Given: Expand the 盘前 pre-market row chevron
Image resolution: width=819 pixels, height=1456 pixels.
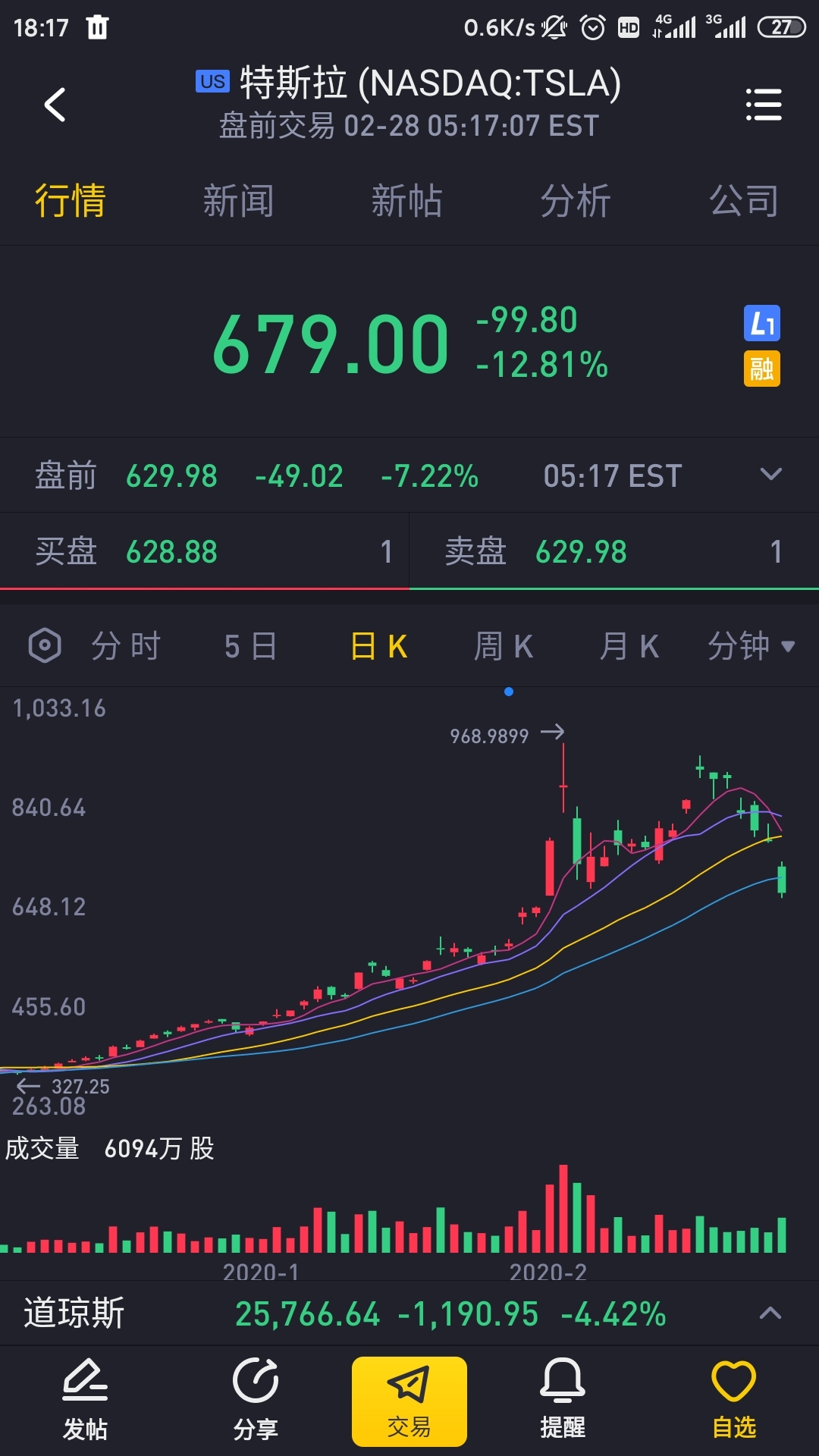Looking at the screenshot, I should (770, 475).
